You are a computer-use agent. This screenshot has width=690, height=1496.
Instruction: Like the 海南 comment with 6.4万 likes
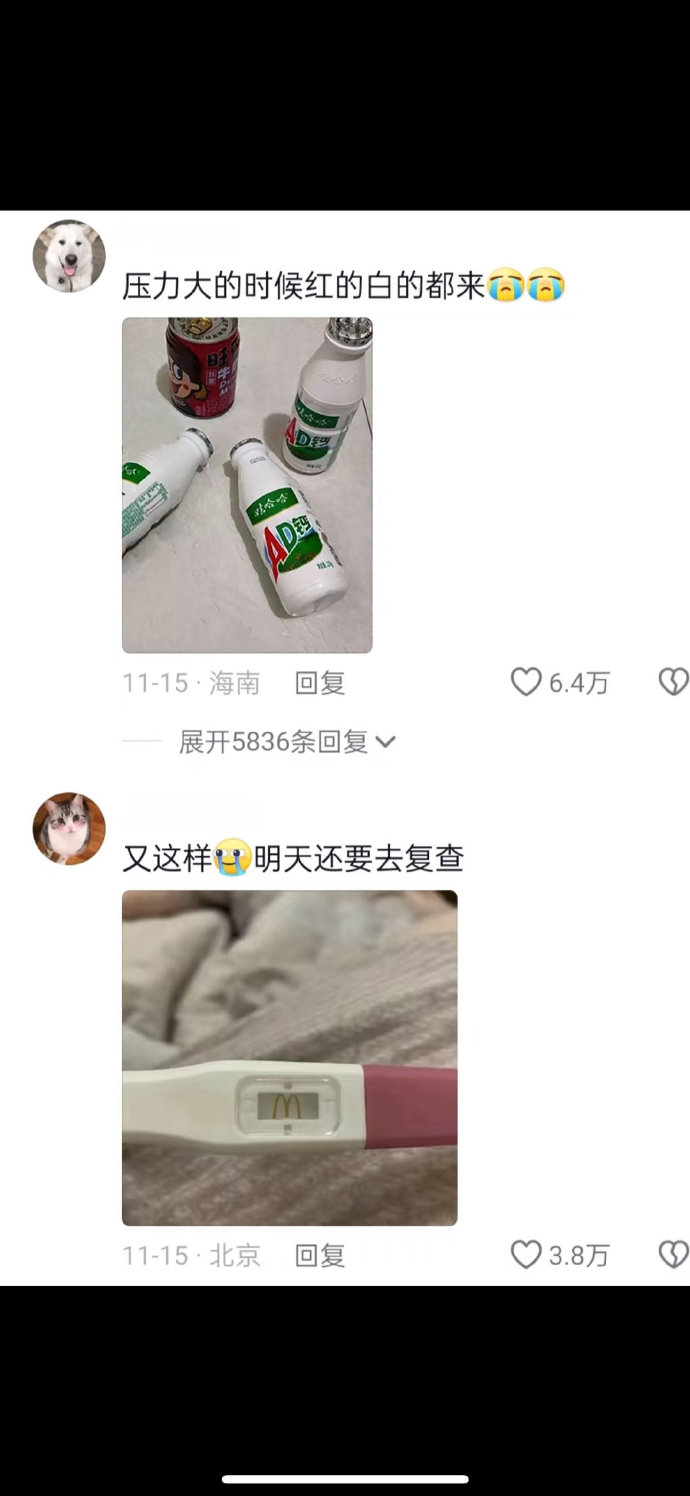pyautogui.click(x=526, y=682)
